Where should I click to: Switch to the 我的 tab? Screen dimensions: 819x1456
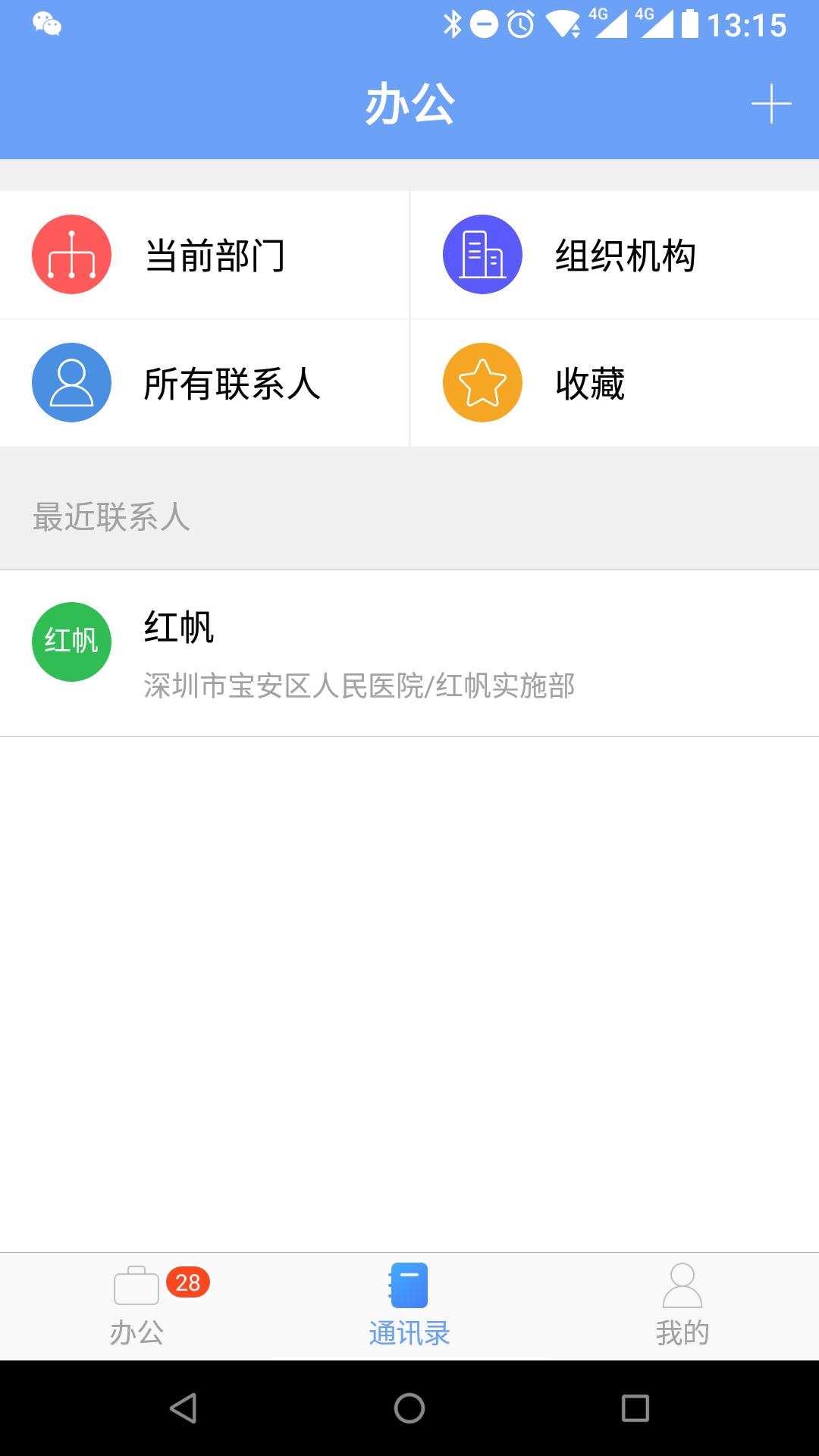682,1307
